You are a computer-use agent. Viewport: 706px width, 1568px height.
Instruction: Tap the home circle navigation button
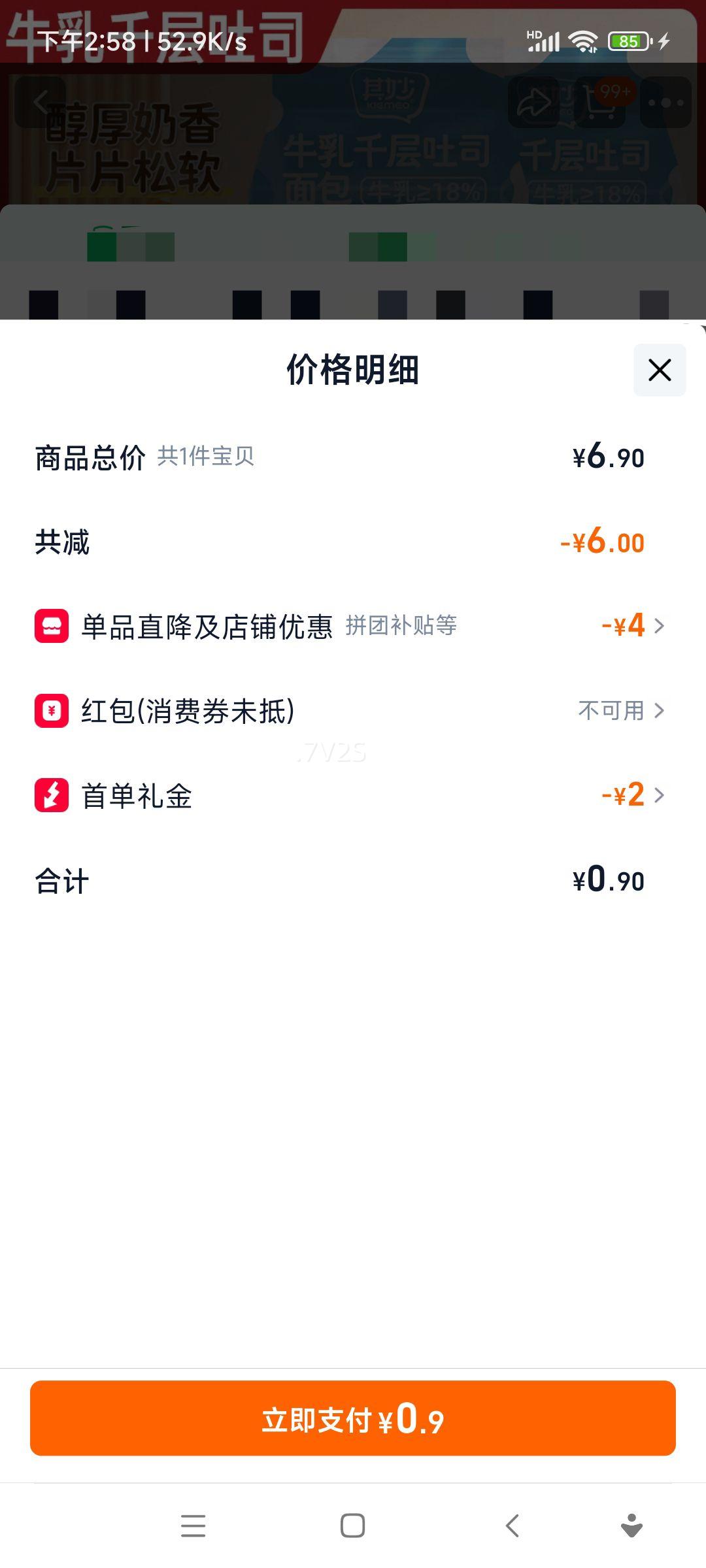352,1525
